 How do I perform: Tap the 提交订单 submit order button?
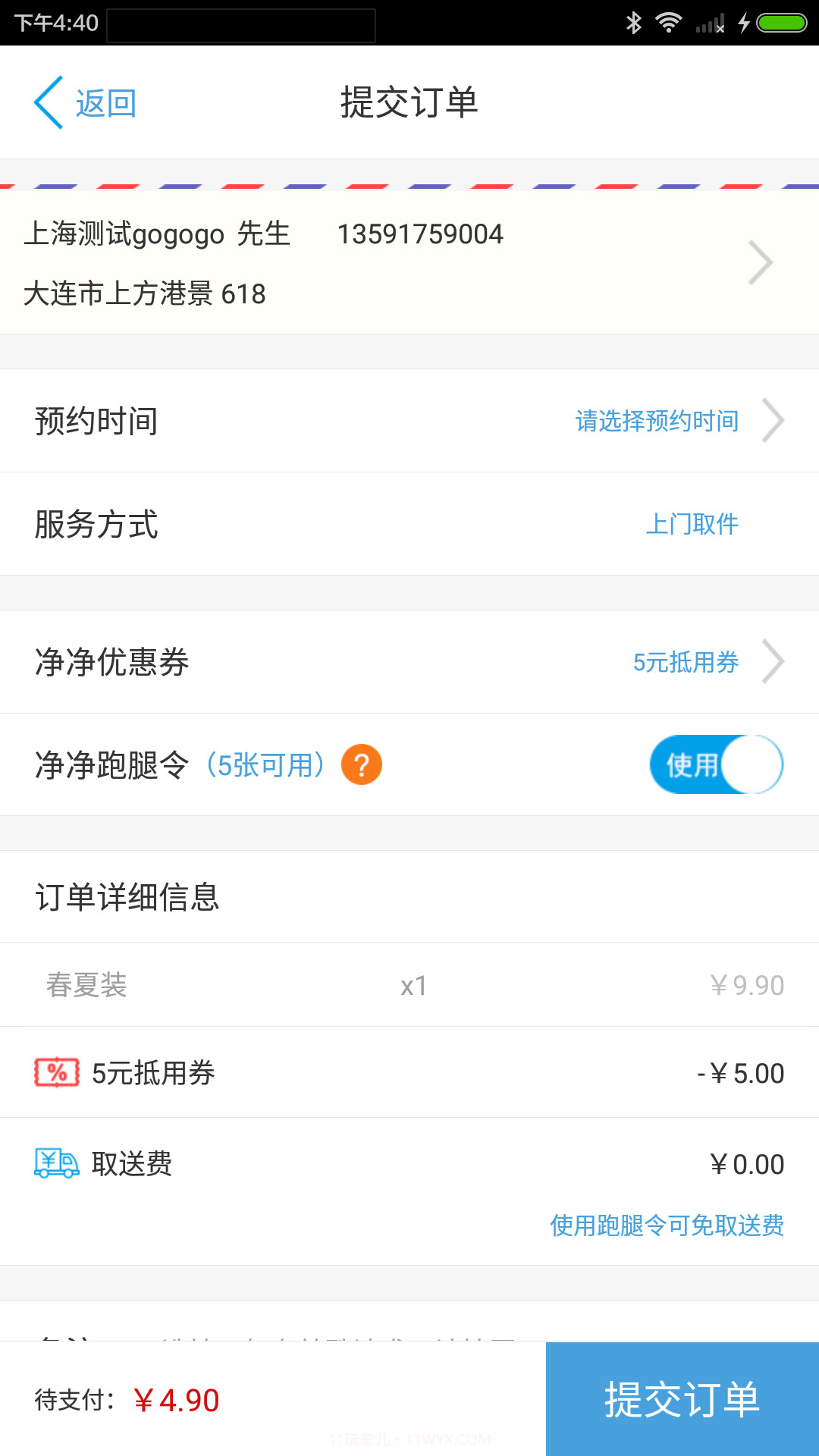coord(680,1399)
